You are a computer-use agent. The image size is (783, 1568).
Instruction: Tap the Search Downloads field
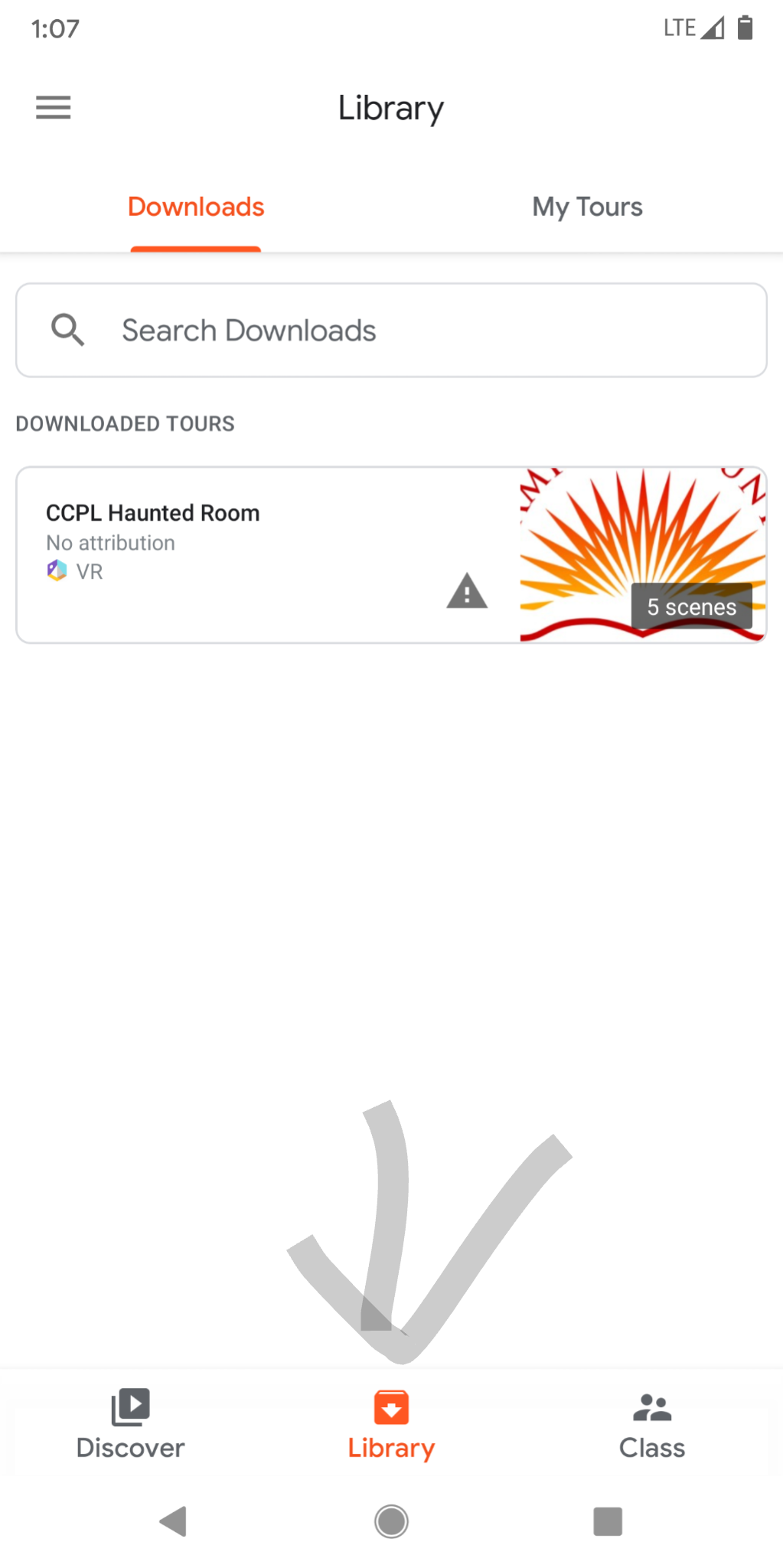click(x=391, y=330)
